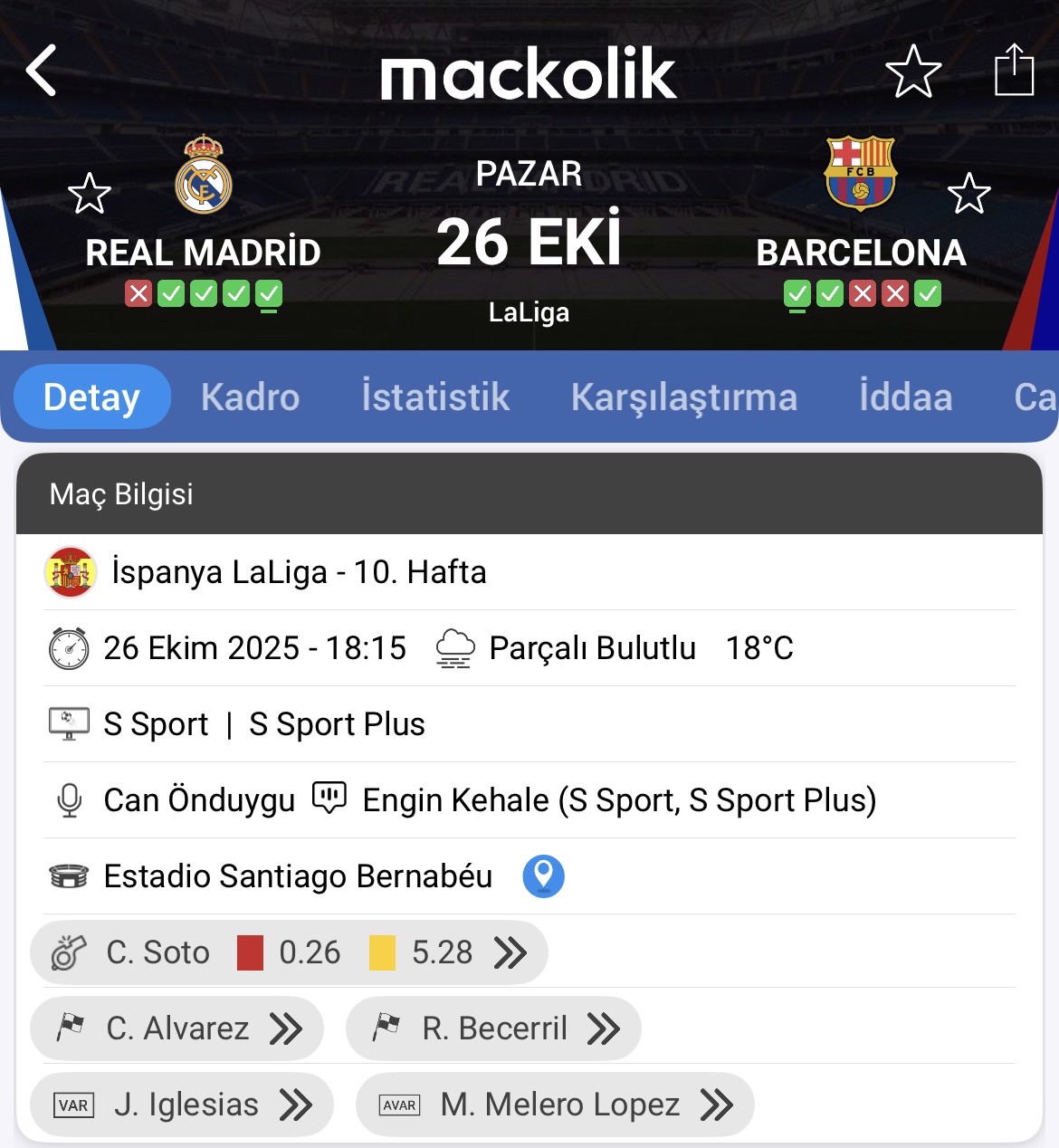
Task: Open Barcelona team page
Action: (x=860, y=174)
